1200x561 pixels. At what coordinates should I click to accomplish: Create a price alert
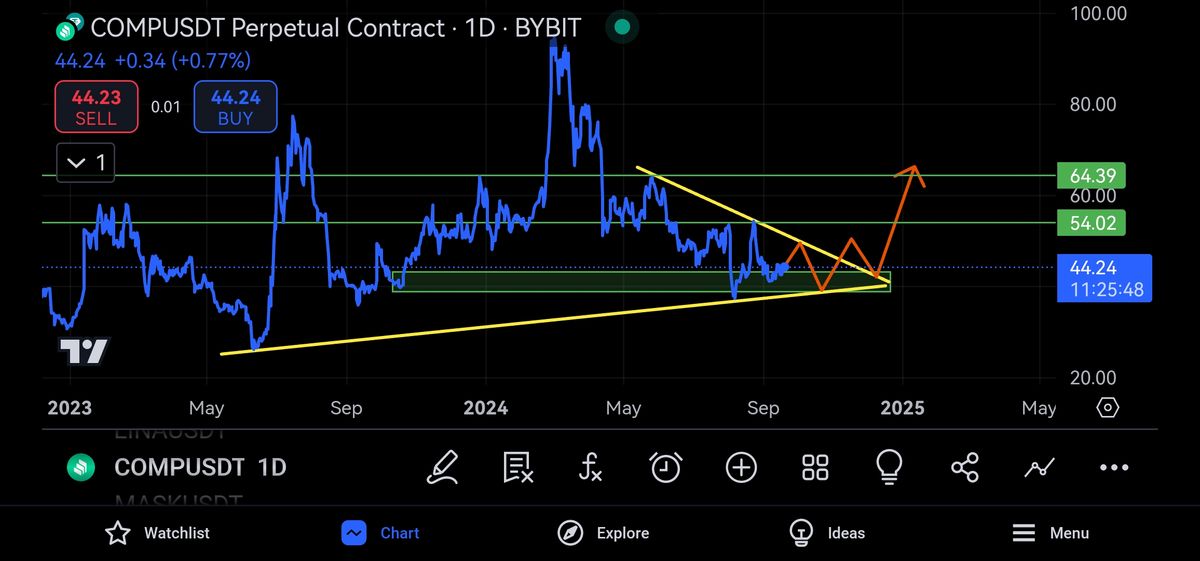pos(666,466)
